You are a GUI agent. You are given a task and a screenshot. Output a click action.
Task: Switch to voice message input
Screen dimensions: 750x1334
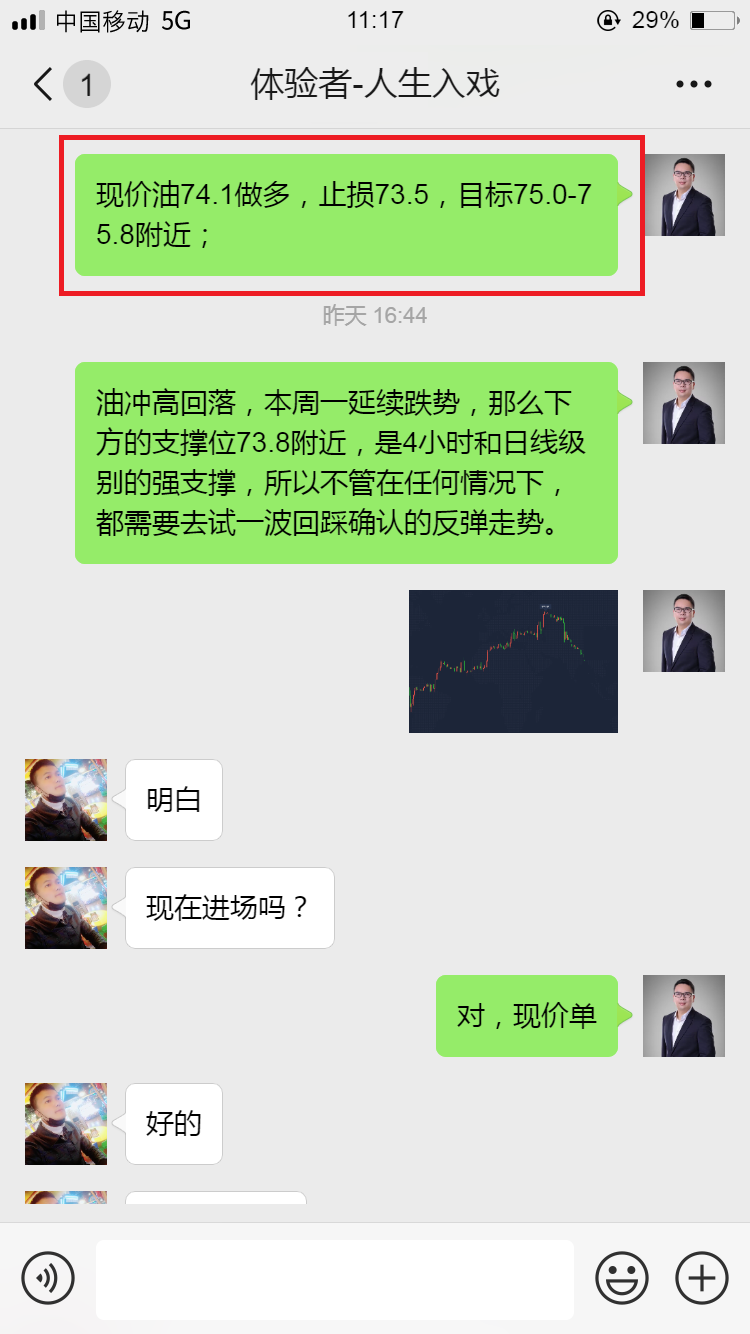pos(48,1278)
